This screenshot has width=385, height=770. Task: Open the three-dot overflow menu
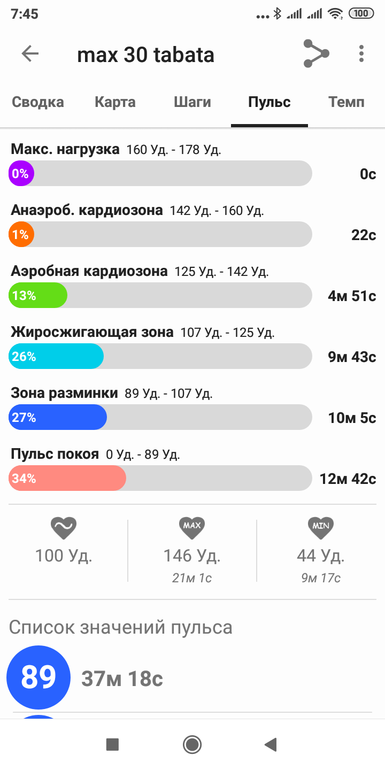361,54
